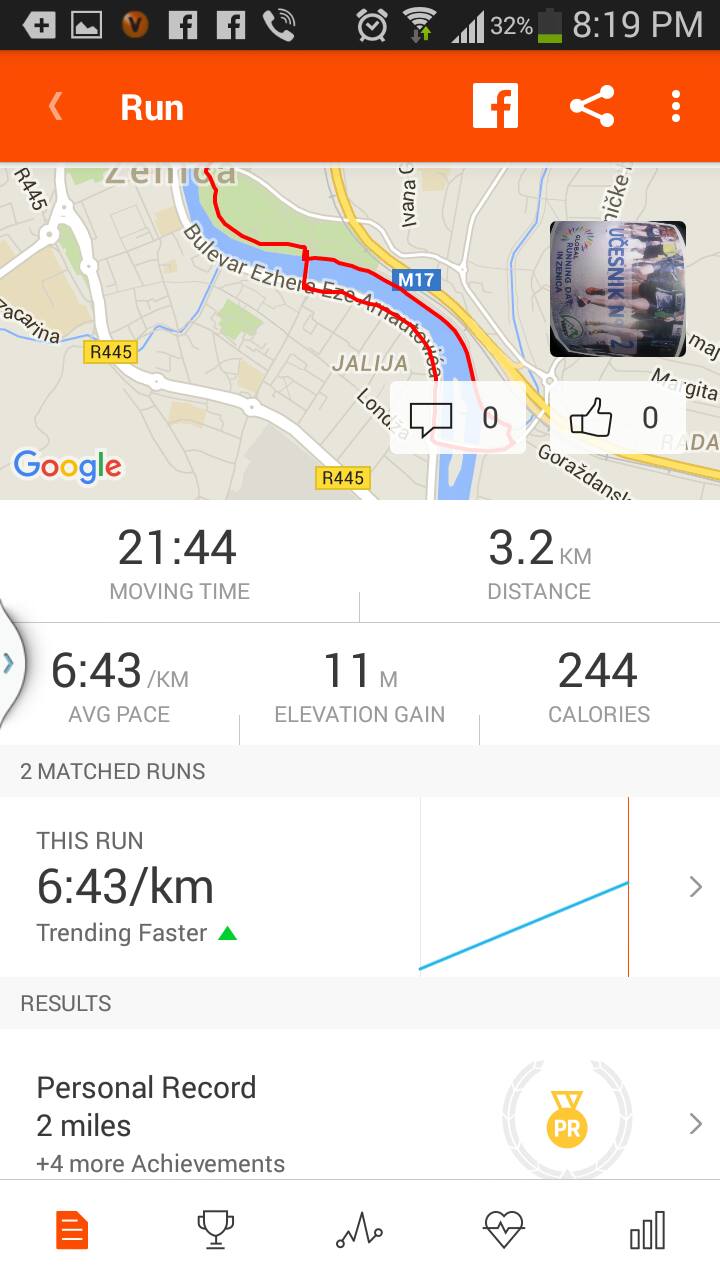Open the share options
The image size is (720, 1280).
coord(592,107)
